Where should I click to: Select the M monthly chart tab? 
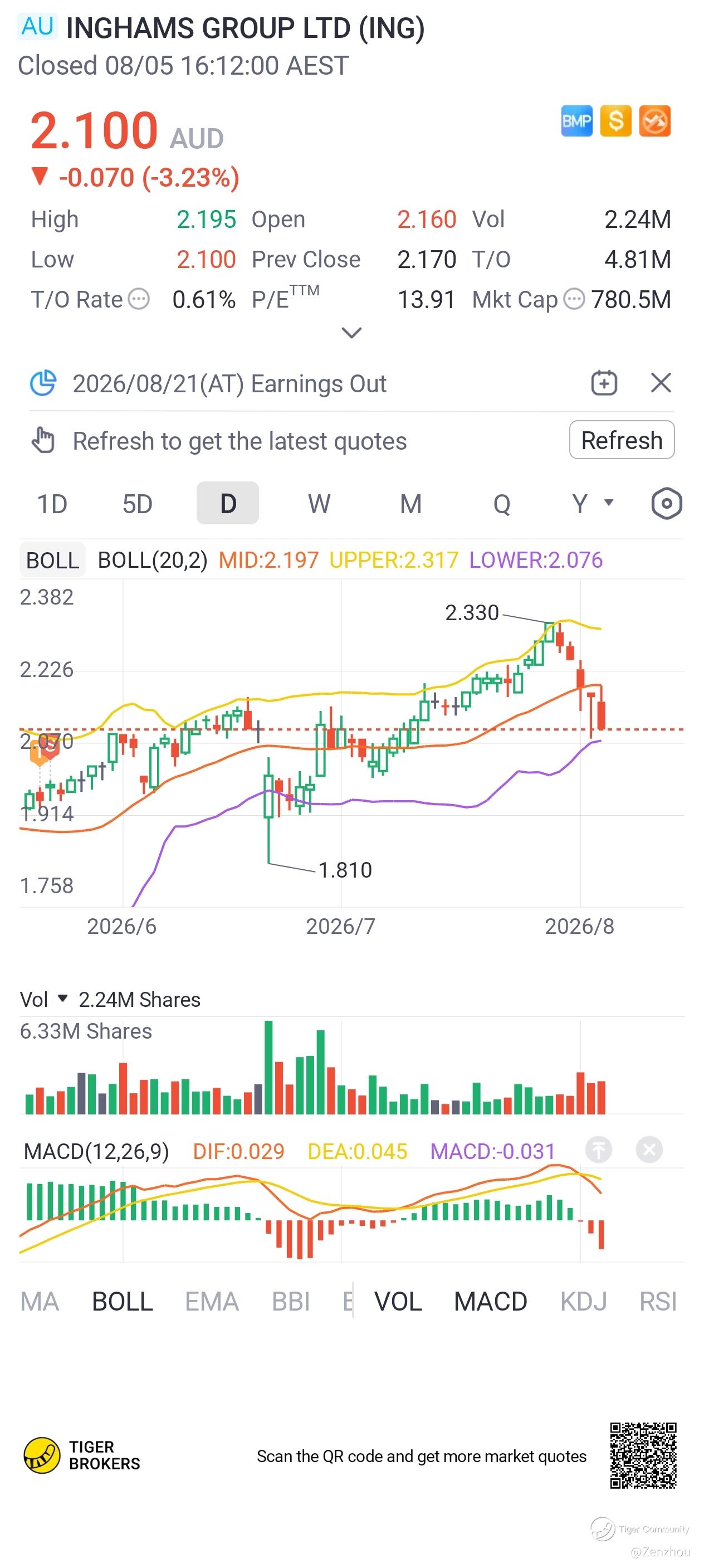click(x=410, y=503)
